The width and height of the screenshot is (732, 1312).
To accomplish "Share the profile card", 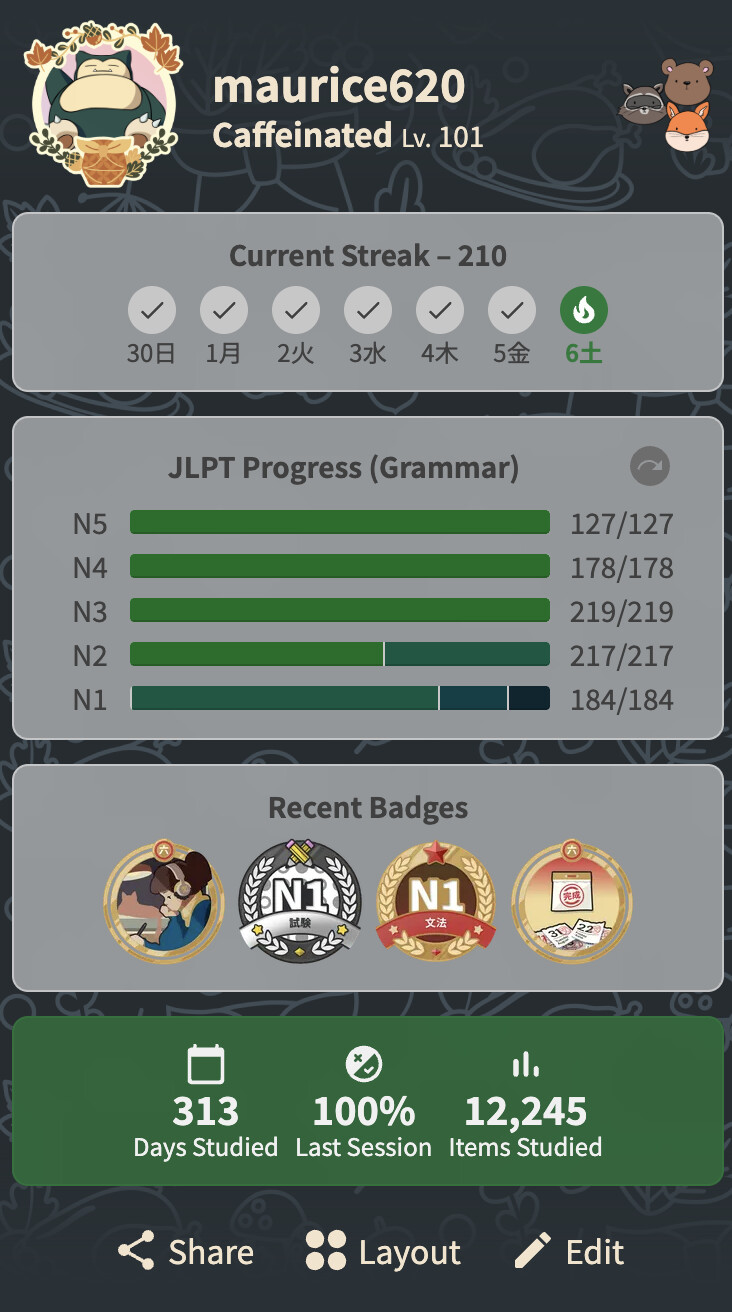I will click(x=186, y=1252).
